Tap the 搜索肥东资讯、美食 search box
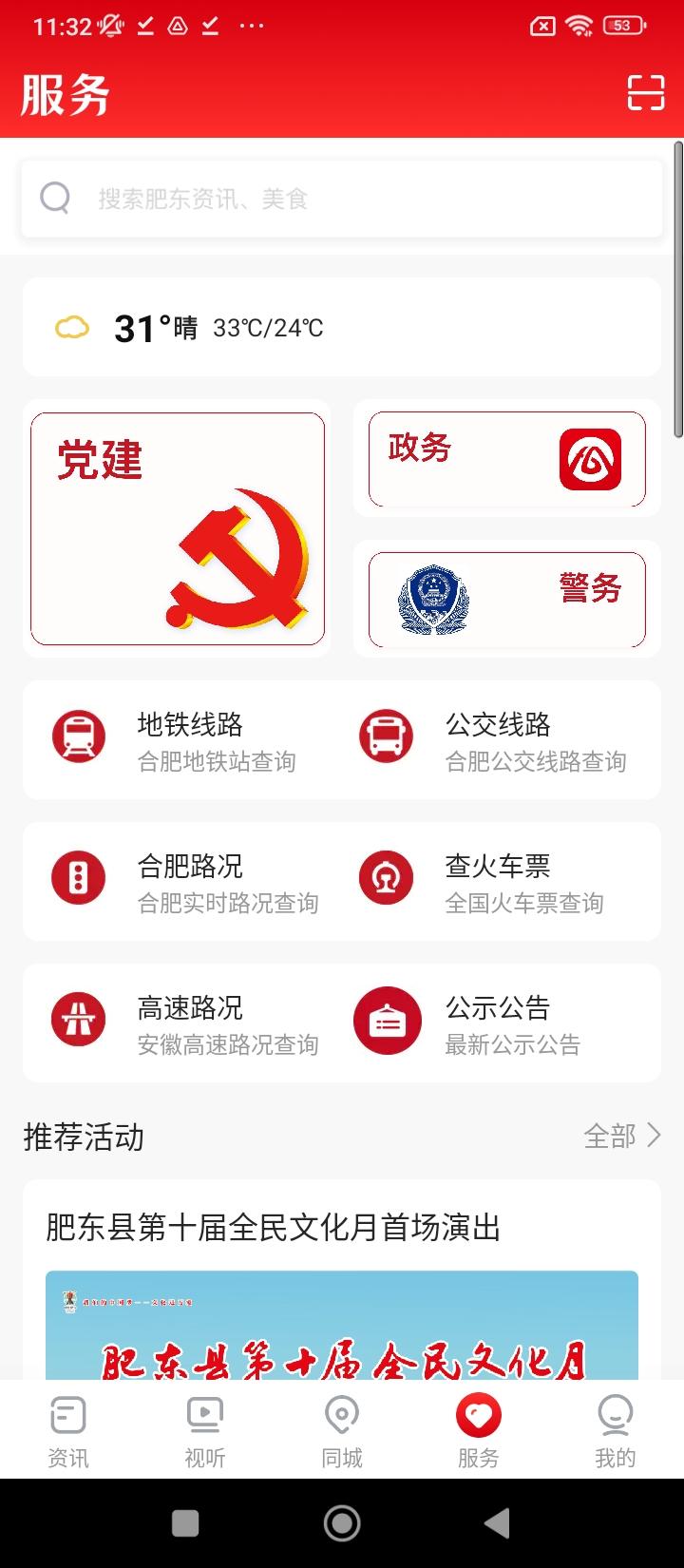This screenshot has width=684, height=1568. click(x=342, y=199)
